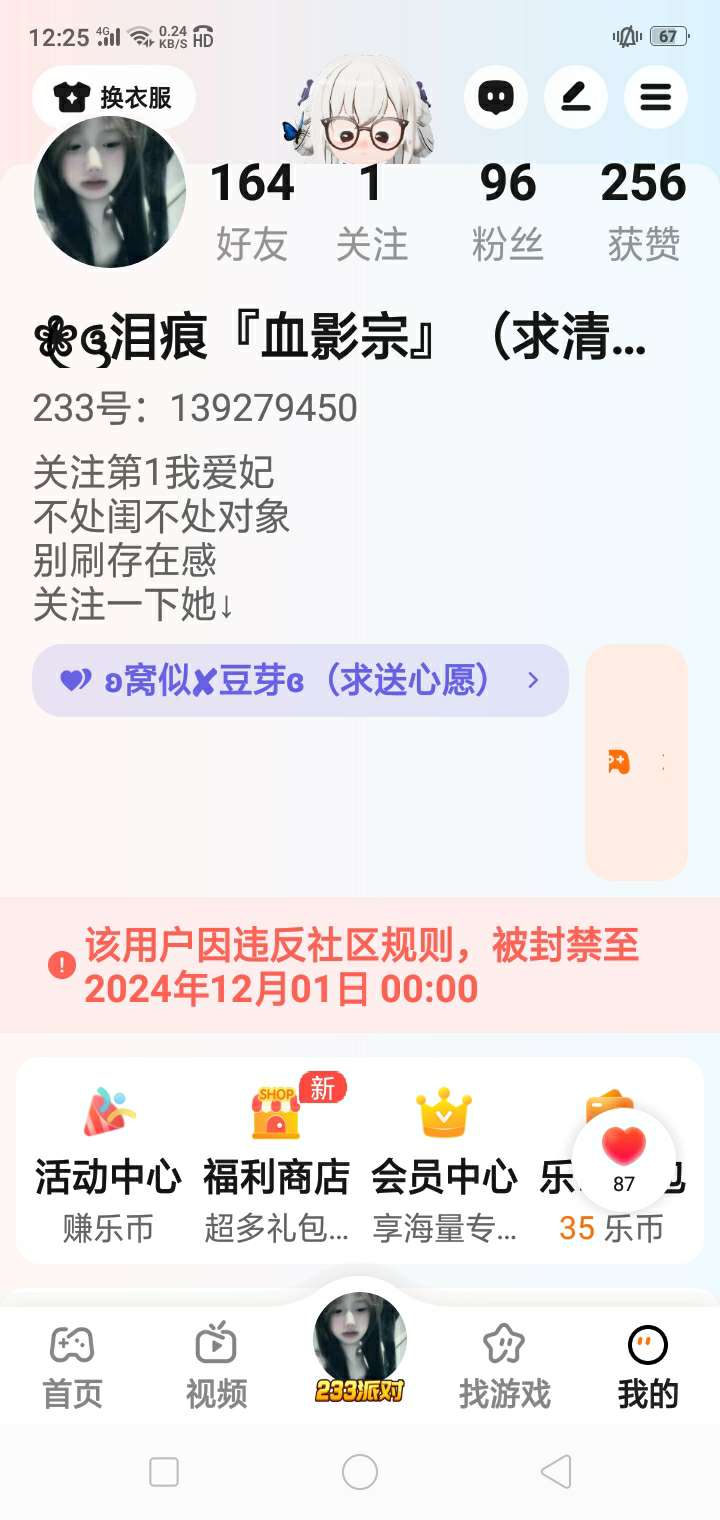Viewport: 720px width, 1520px height.
Task: Select the 我的 tab
Action: click(x=647, y=1367)
